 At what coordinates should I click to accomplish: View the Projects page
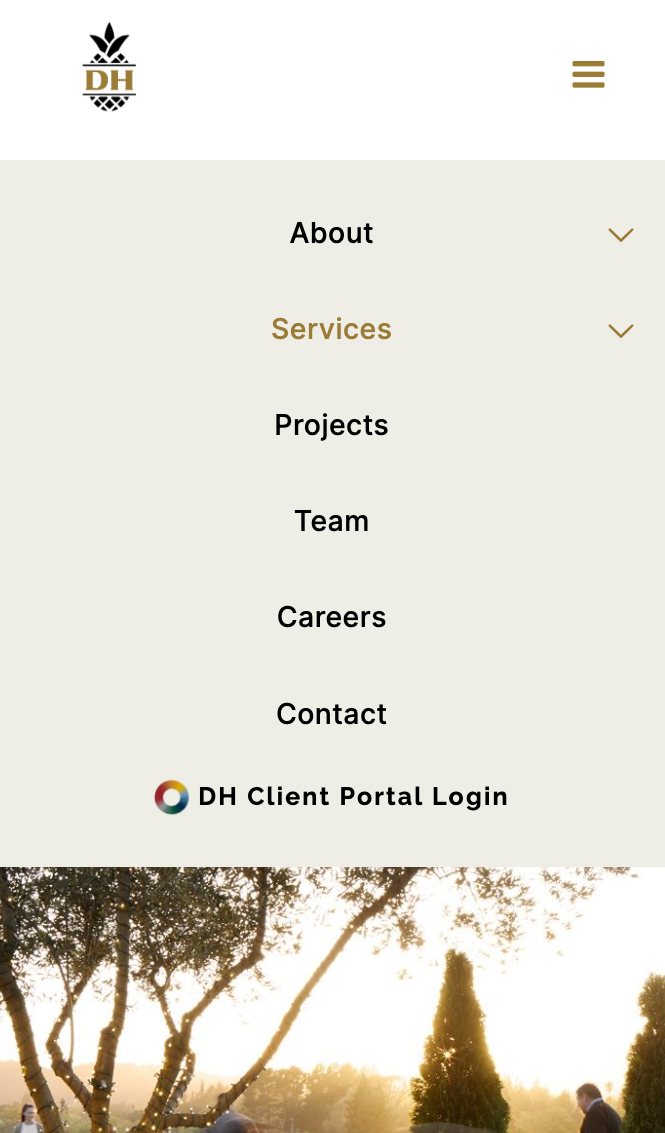click(x=331, y=425)
